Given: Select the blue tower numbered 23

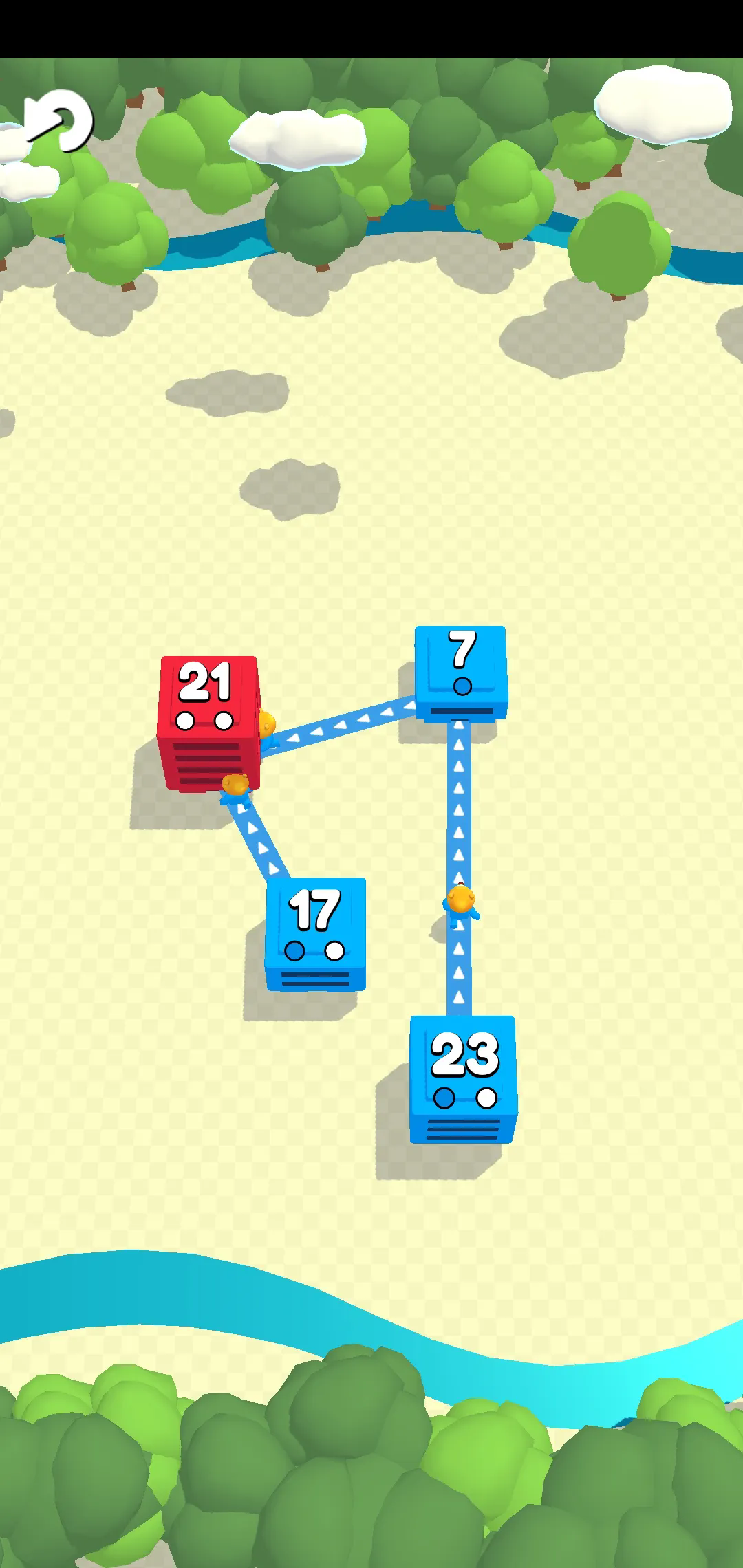Looking at the screenshot, I should 463,1077.
